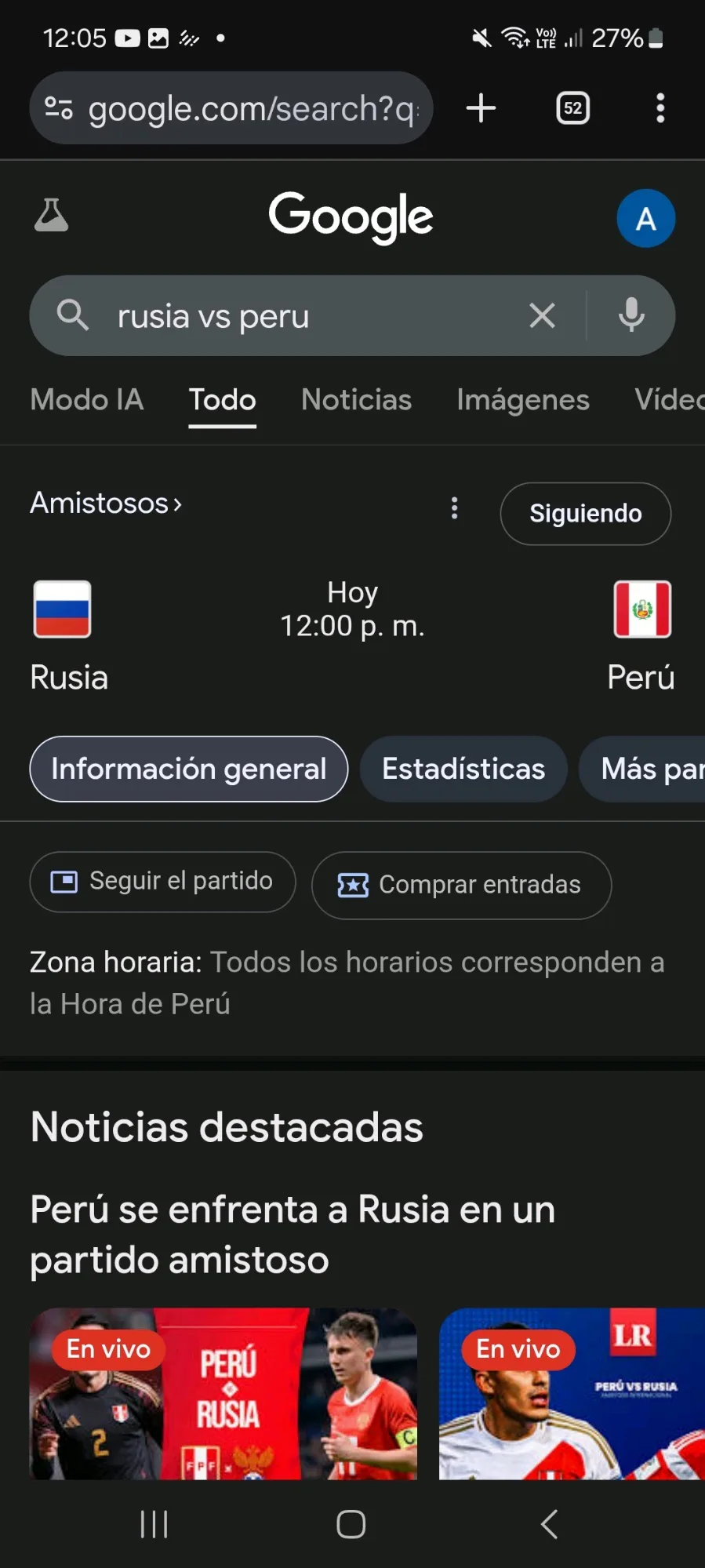Switch to the Noticias tab
This screenshot has height=1568, width=705.
click(x=356, y=400)
